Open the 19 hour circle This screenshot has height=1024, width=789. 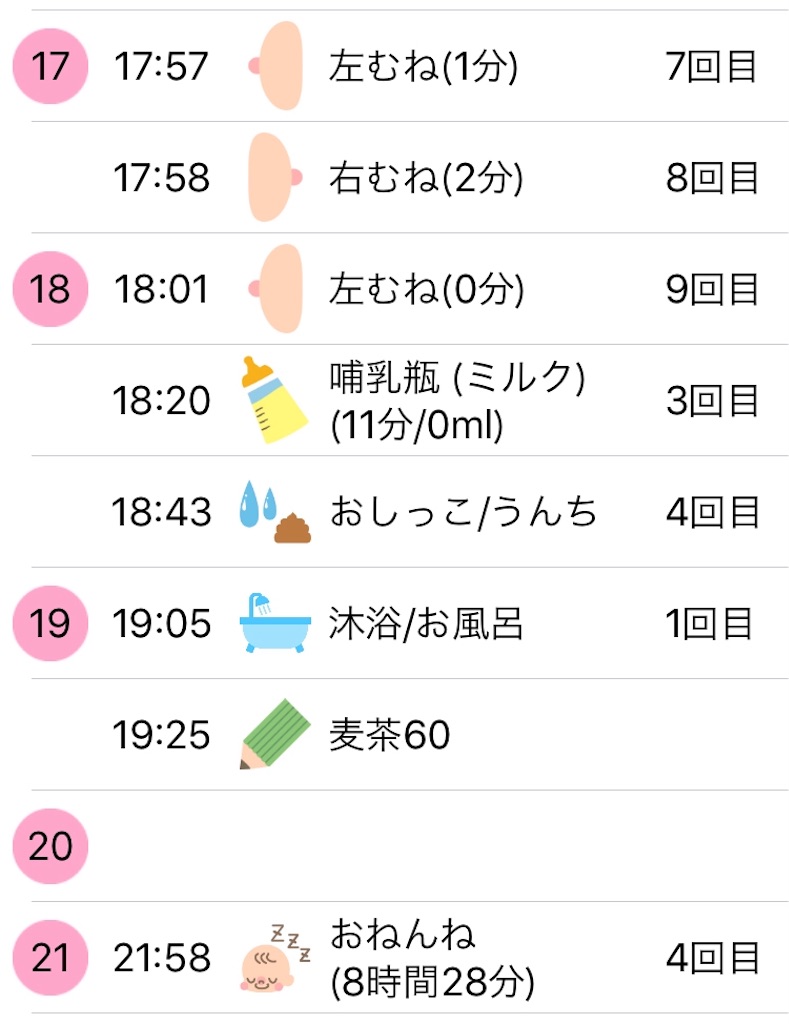(x=48, y=622)
